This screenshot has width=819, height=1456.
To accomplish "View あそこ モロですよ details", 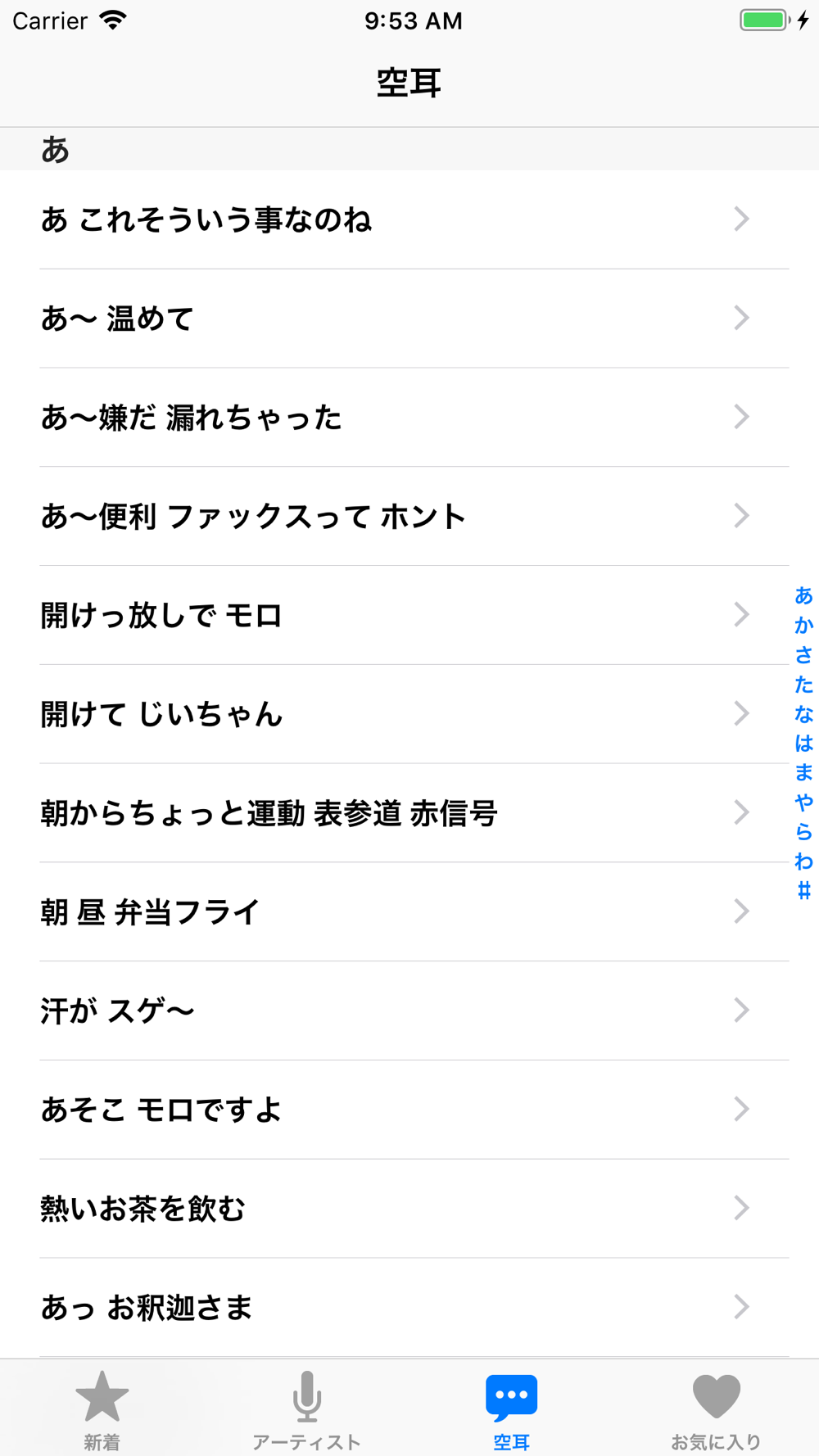I will 393,1110.
